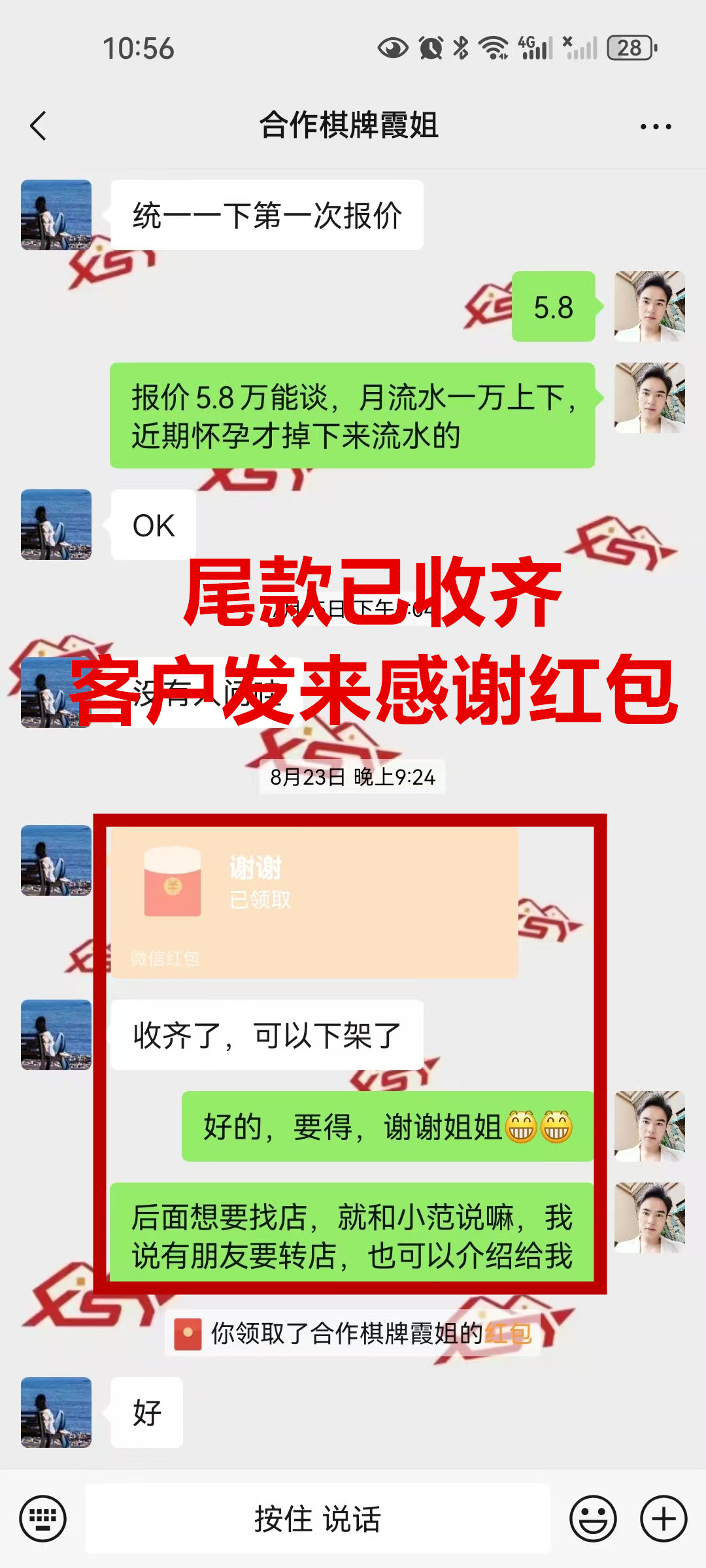Open the 谢谢 red packet message
This screenshot has height=1568, width=706.
314,902
